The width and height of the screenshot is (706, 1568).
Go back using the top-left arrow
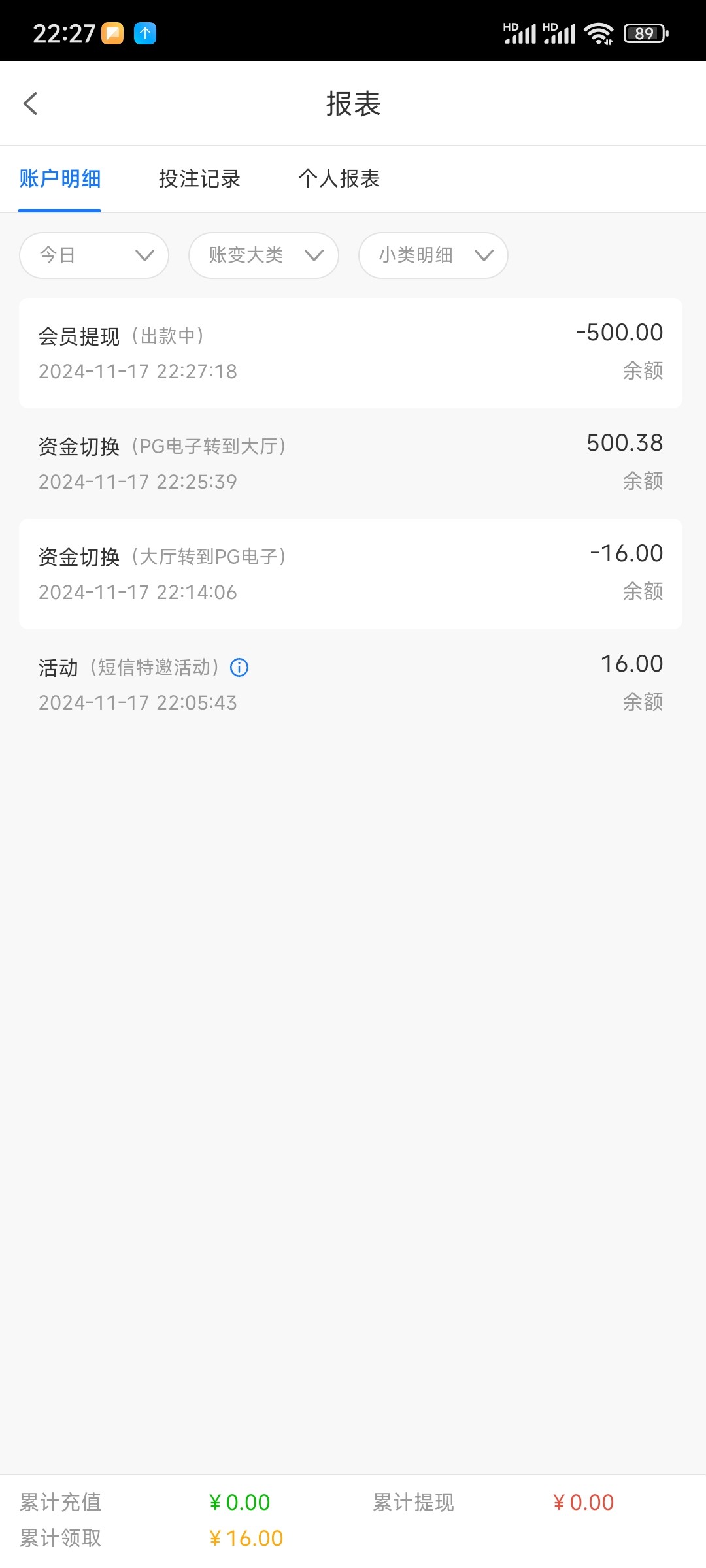click(31, 103)
